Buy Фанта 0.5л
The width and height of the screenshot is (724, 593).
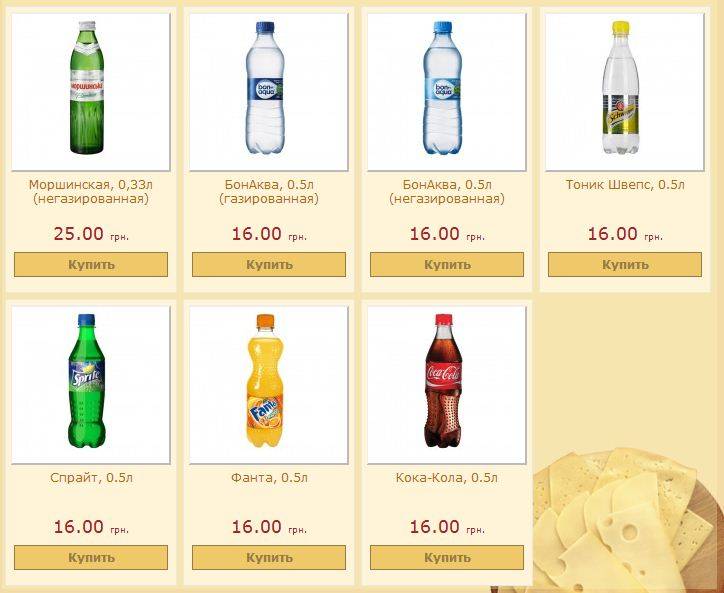click(269, 558)
